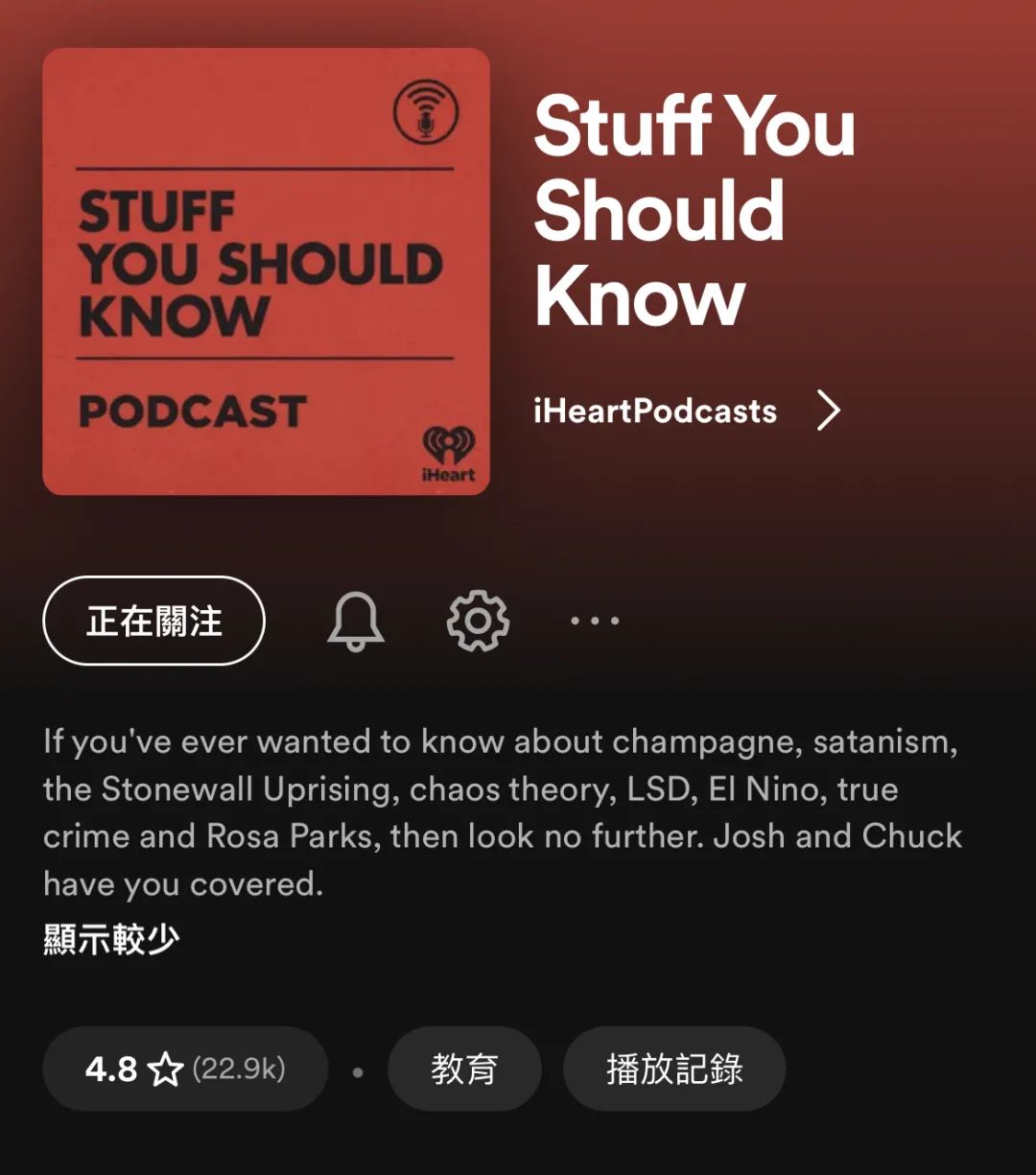1036x1175 pixels.
Task: Open the podcast cover artwork
Action: tap(265, 269)
